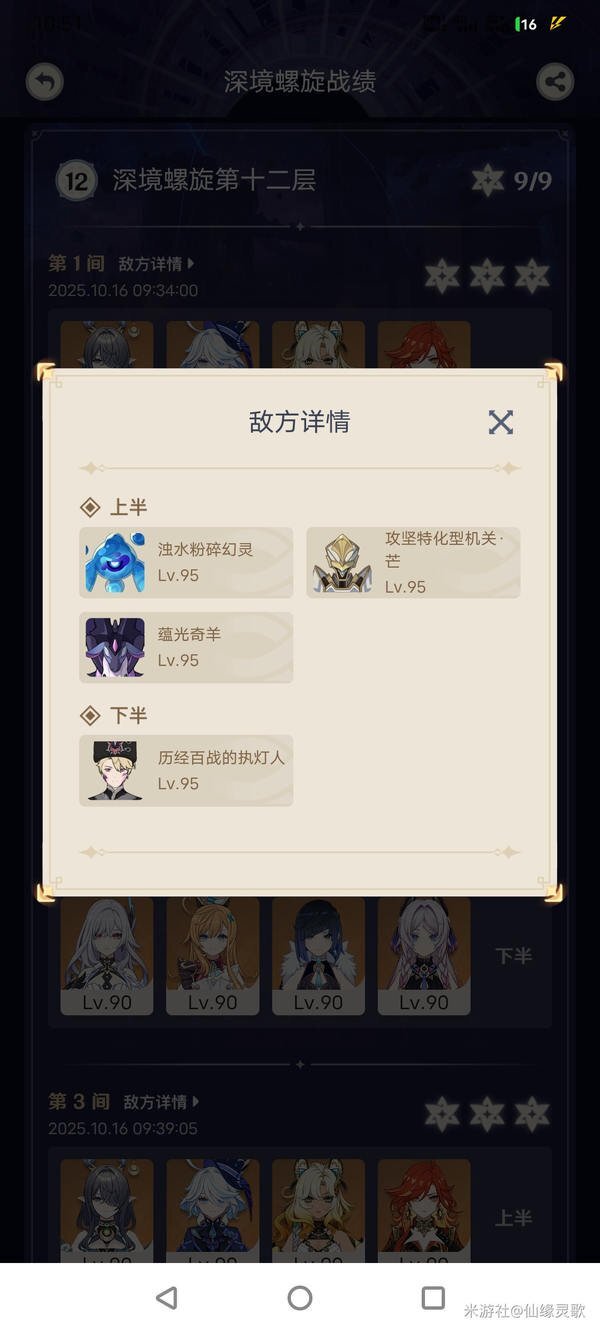Tap the system home button
Image resolution: width=600 pixels, height=1333 pixels.
(x=300, y=1298)
